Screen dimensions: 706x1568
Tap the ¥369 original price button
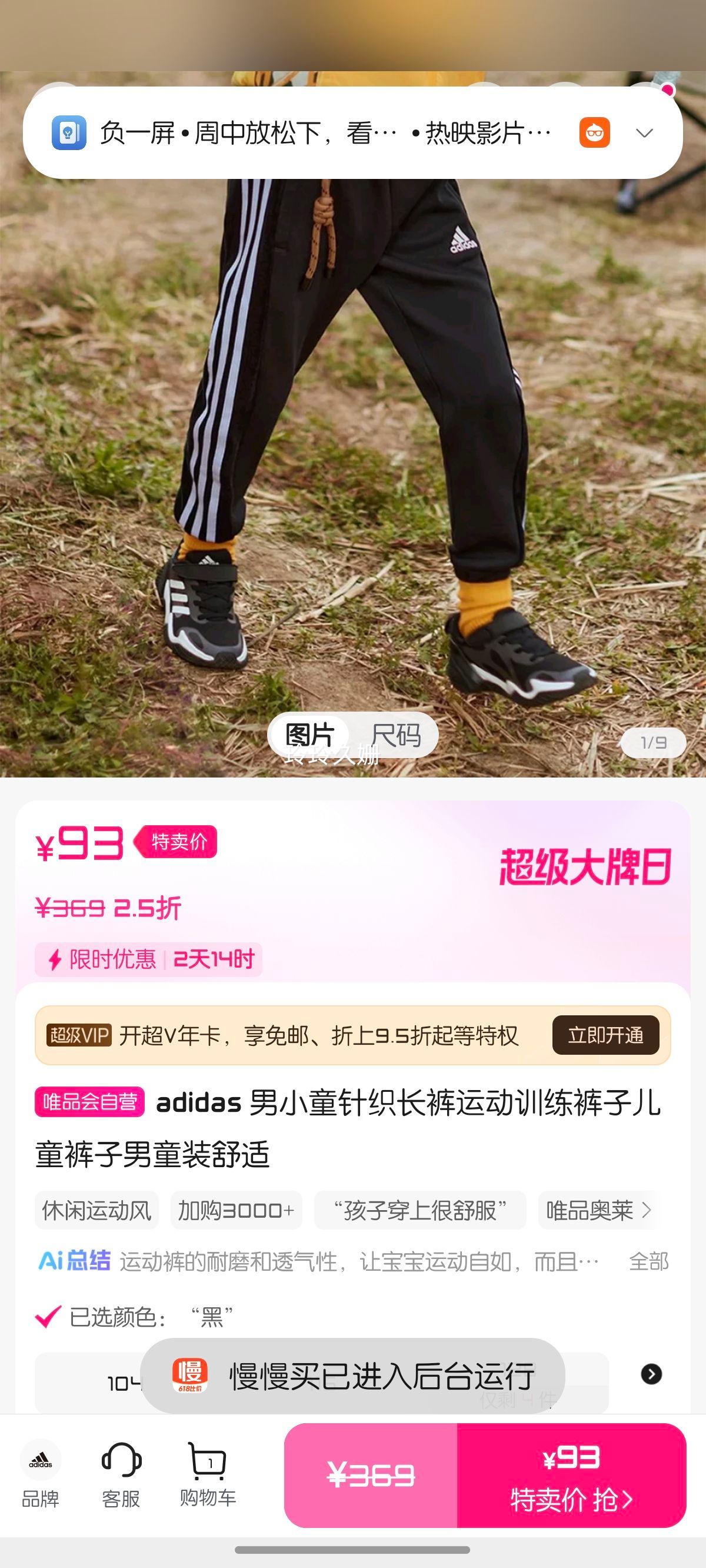pyautogui.click(x=371, y=1476)
